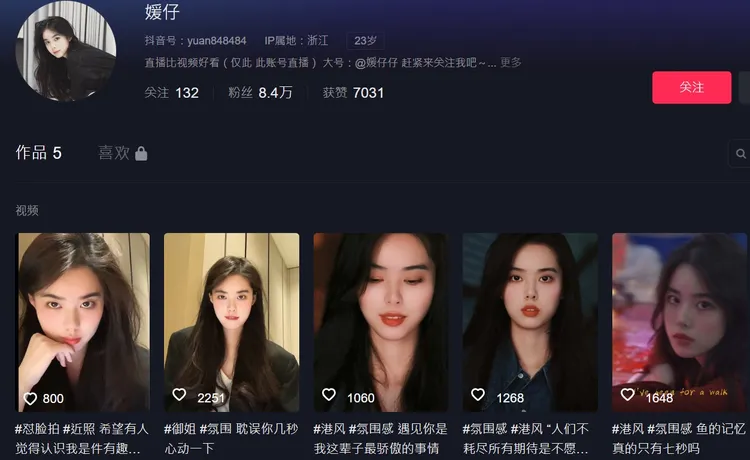The image size is (750, 460).
Task: Open the profile avatar picture
Action: 66,50
